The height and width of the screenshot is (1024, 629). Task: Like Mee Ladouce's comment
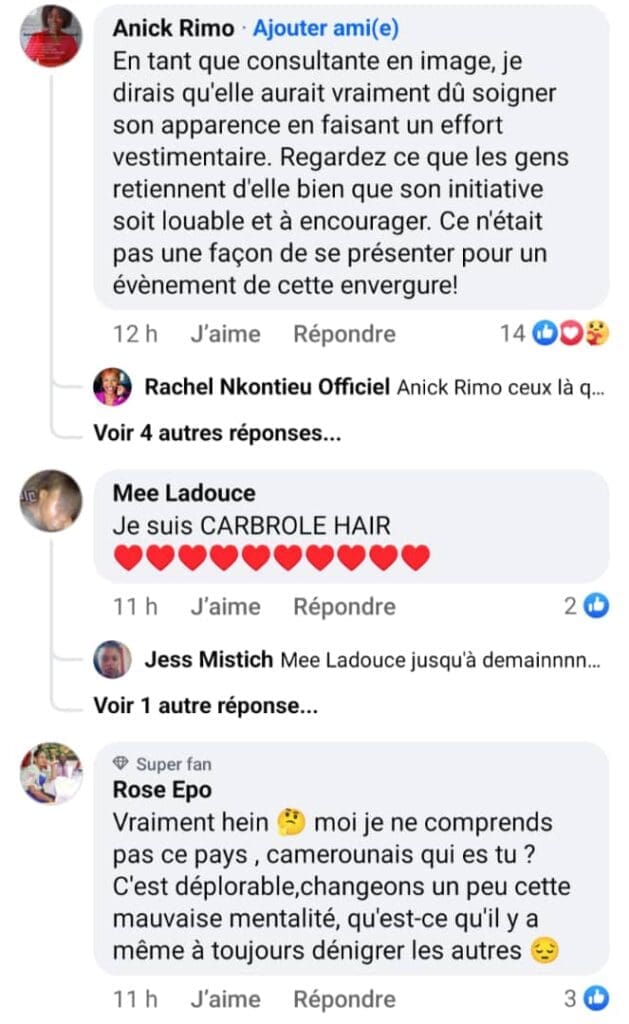[x=225, y=606]
